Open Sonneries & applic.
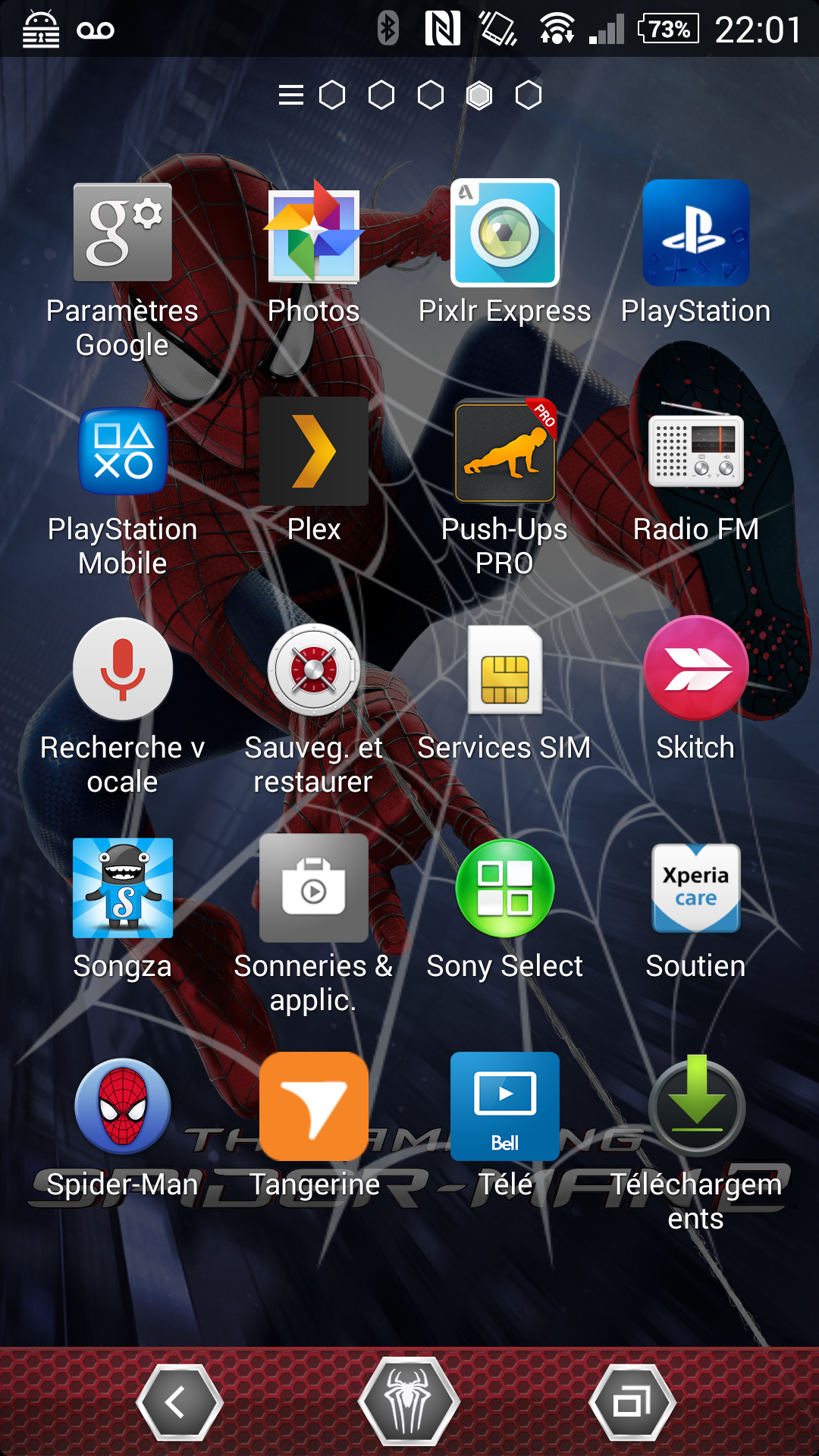819x1456 pixels. (313, 888)
